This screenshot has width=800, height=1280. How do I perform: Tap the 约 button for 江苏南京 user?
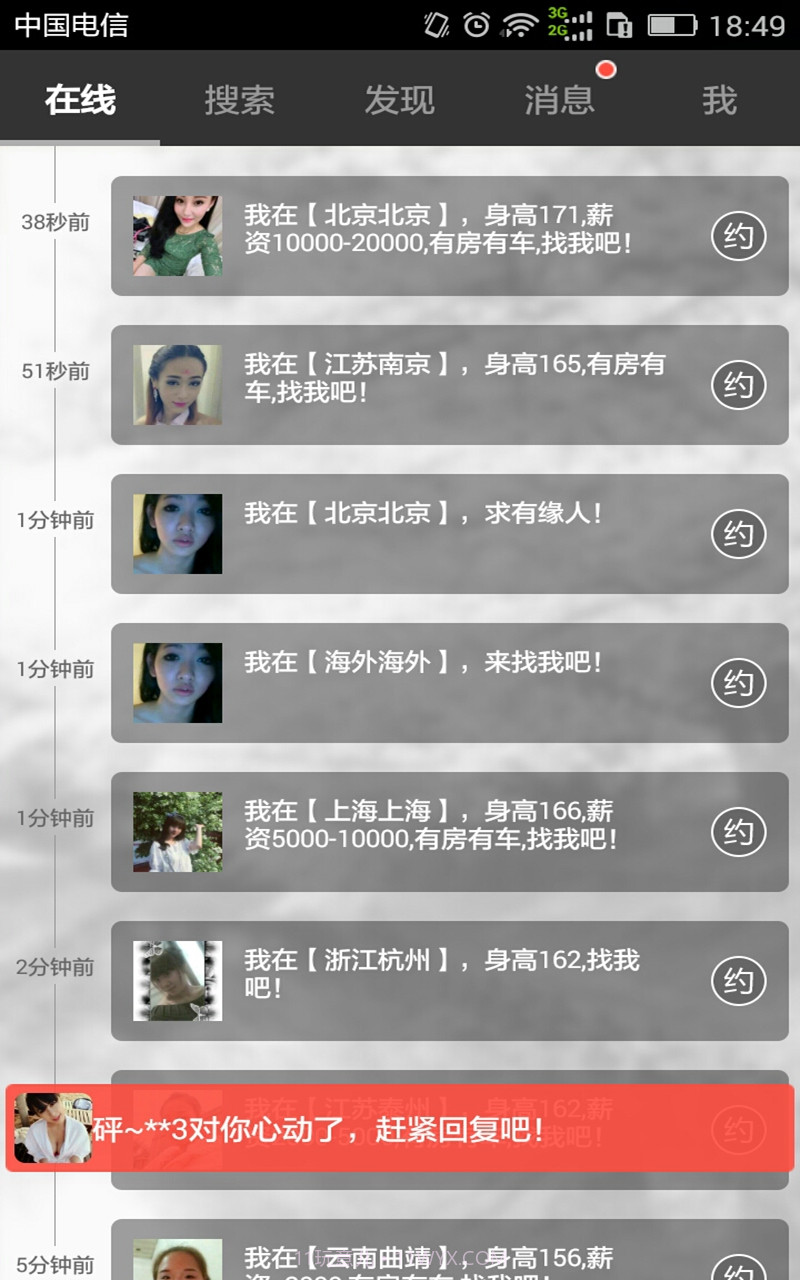(x=739, y=384)
